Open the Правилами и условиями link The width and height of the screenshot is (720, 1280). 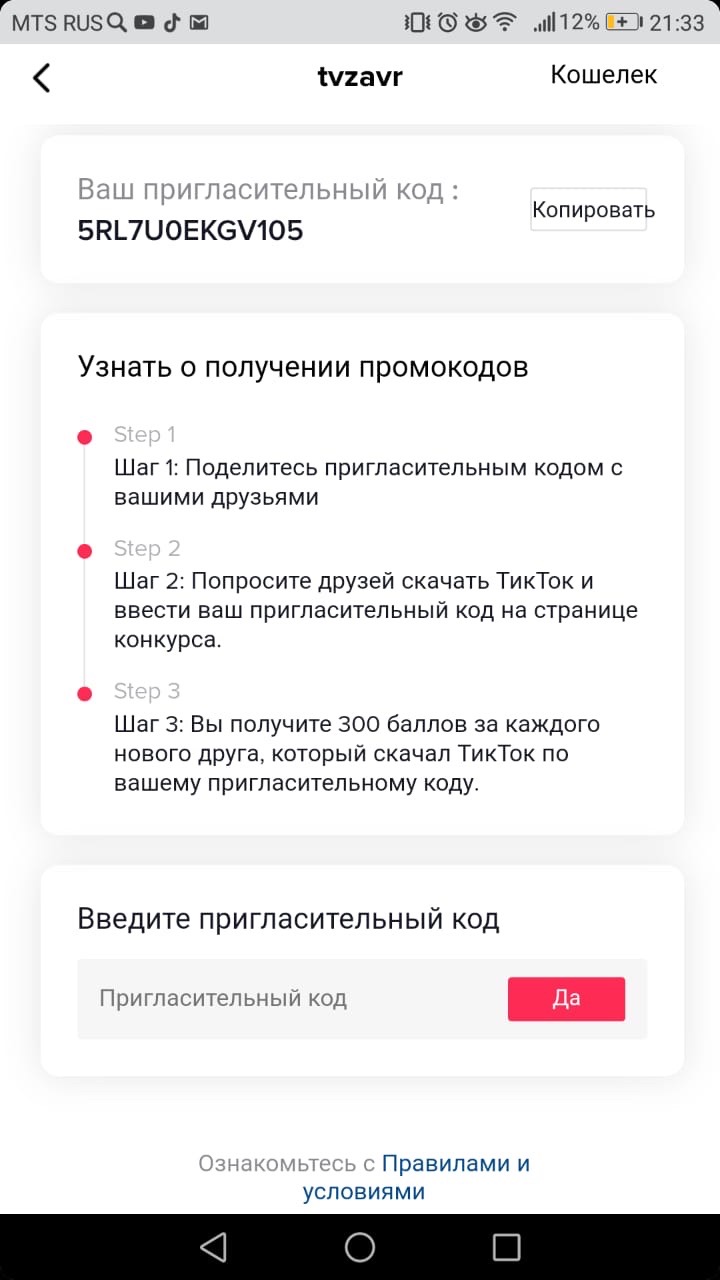[x=417, y=1177]
